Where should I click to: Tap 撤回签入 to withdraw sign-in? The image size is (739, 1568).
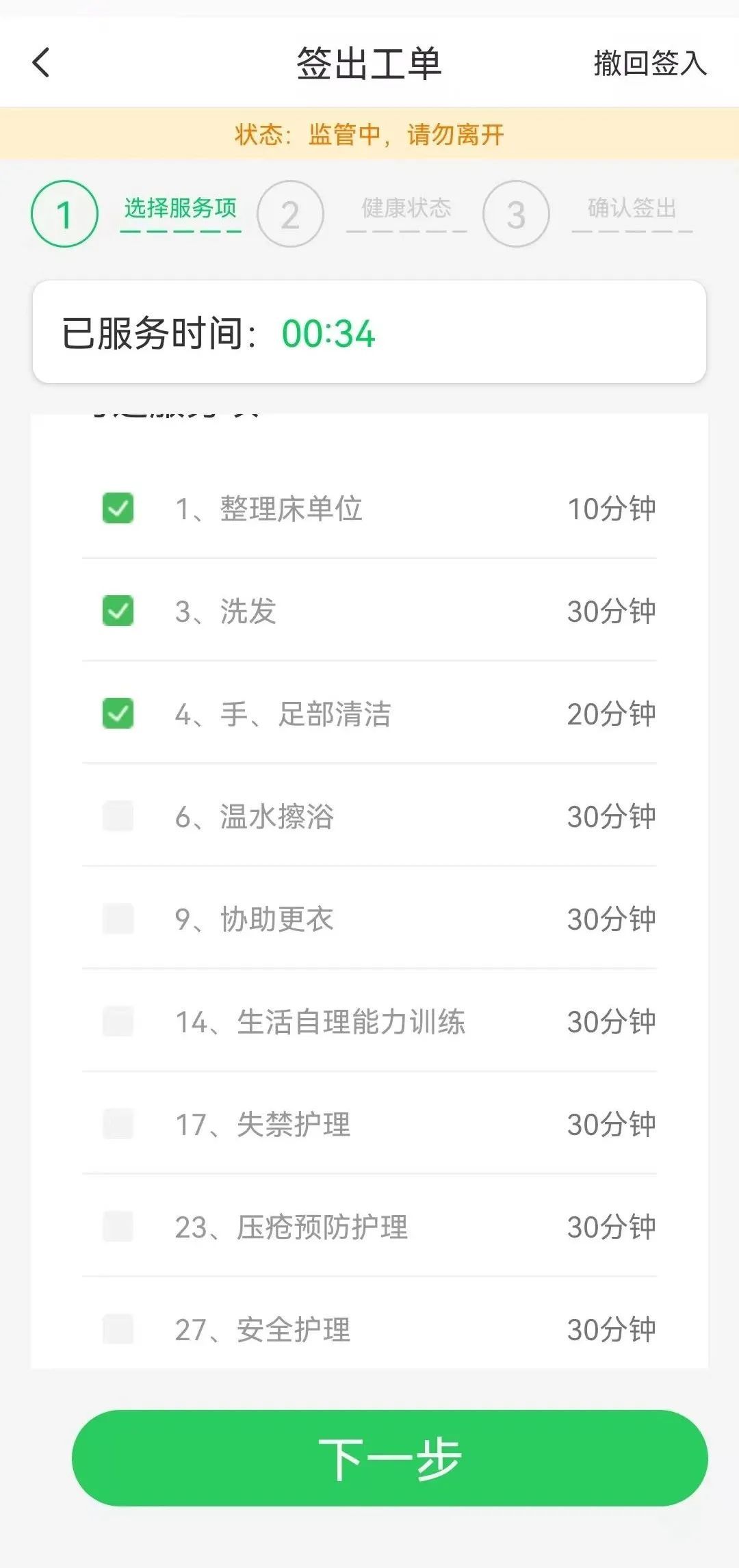tap(649, 63)
